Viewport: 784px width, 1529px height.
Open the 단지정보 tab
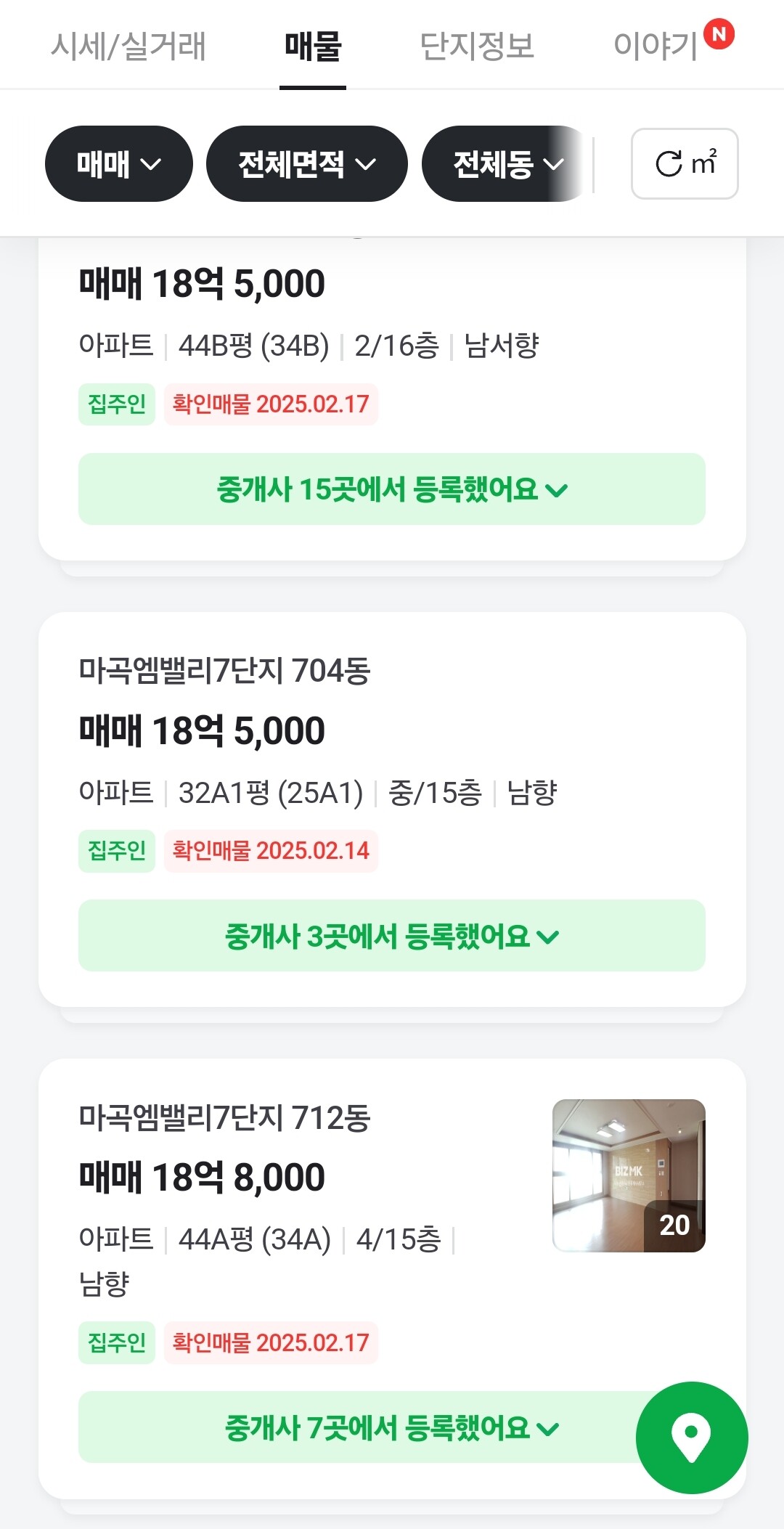(x=477, y=46)
